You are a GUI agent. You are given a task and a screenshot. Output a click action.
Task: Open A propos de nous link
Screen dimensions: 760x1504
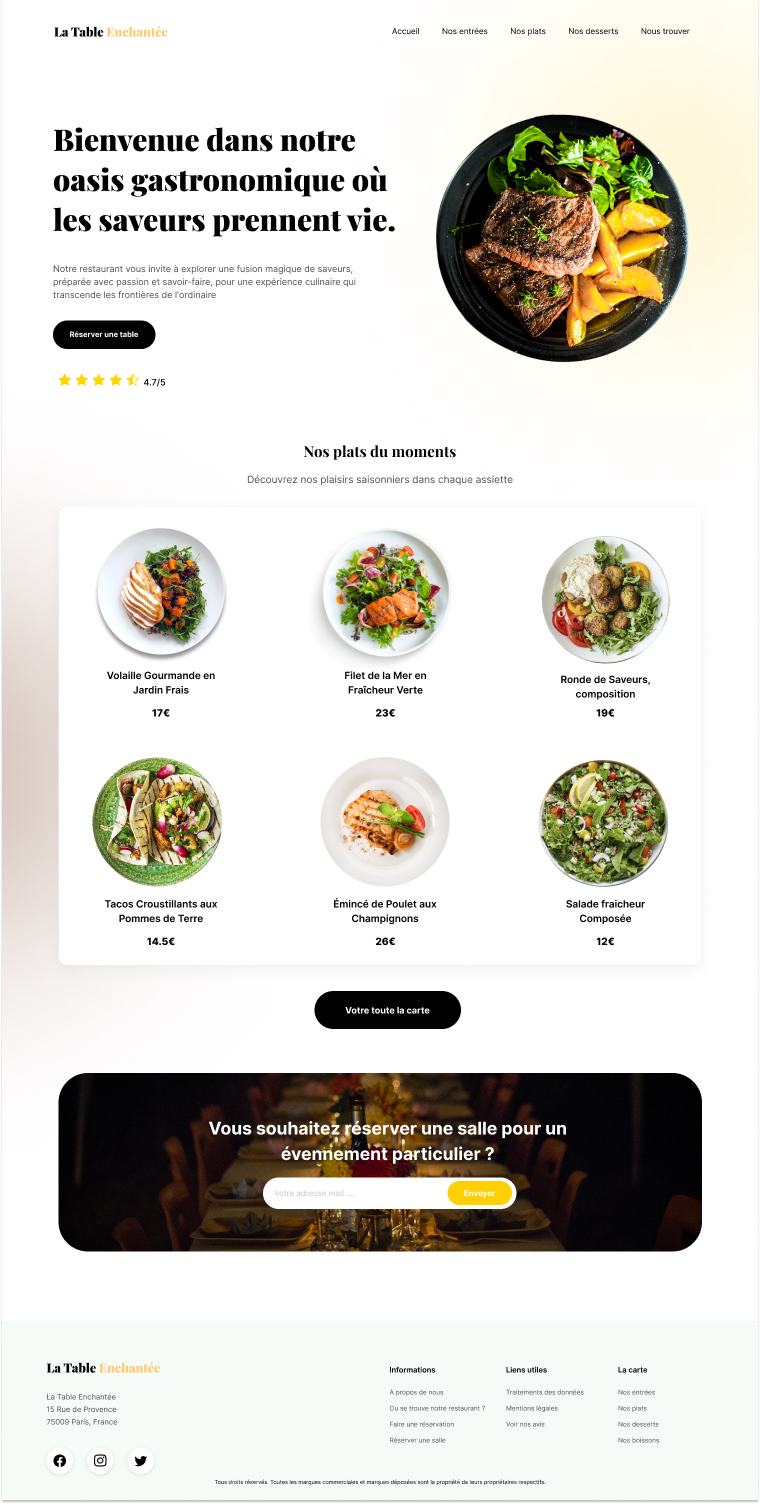[416, 1392]
